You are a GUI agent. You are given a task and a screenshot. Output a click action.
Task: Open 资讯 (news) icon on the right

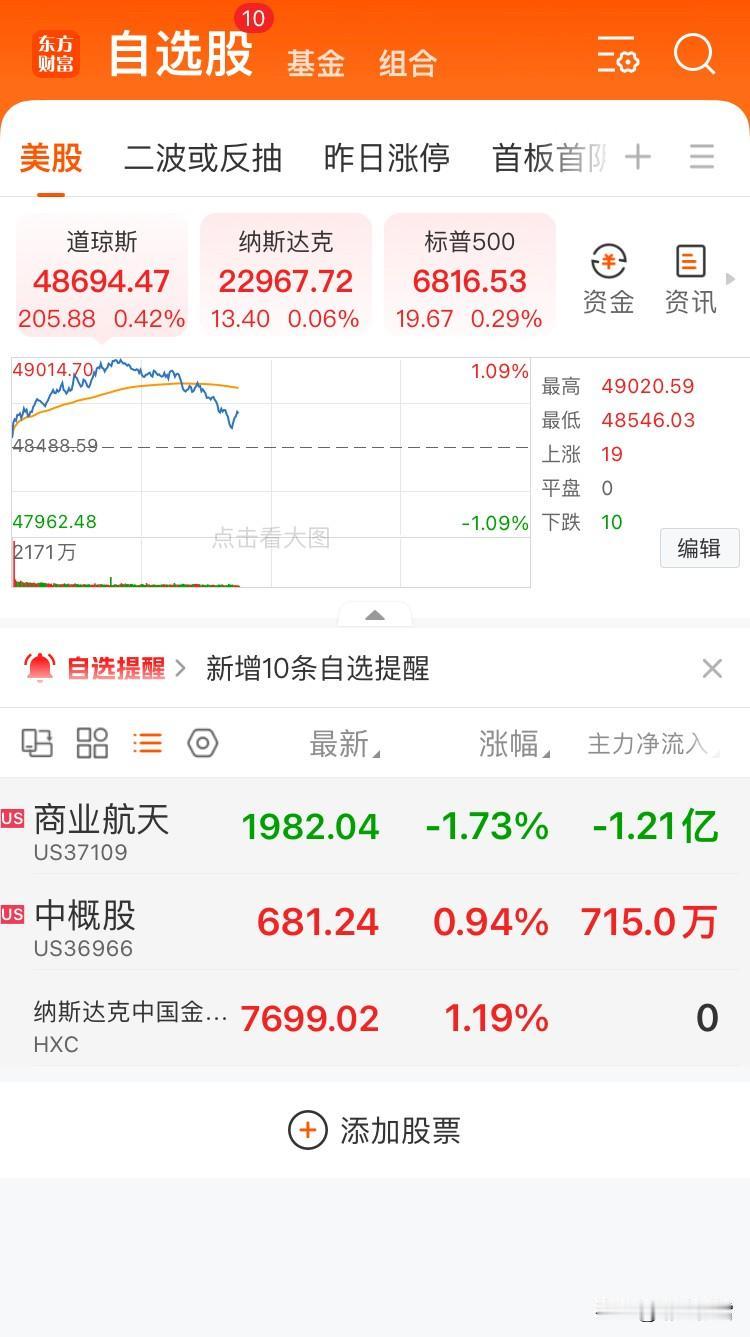pos(689,277)
